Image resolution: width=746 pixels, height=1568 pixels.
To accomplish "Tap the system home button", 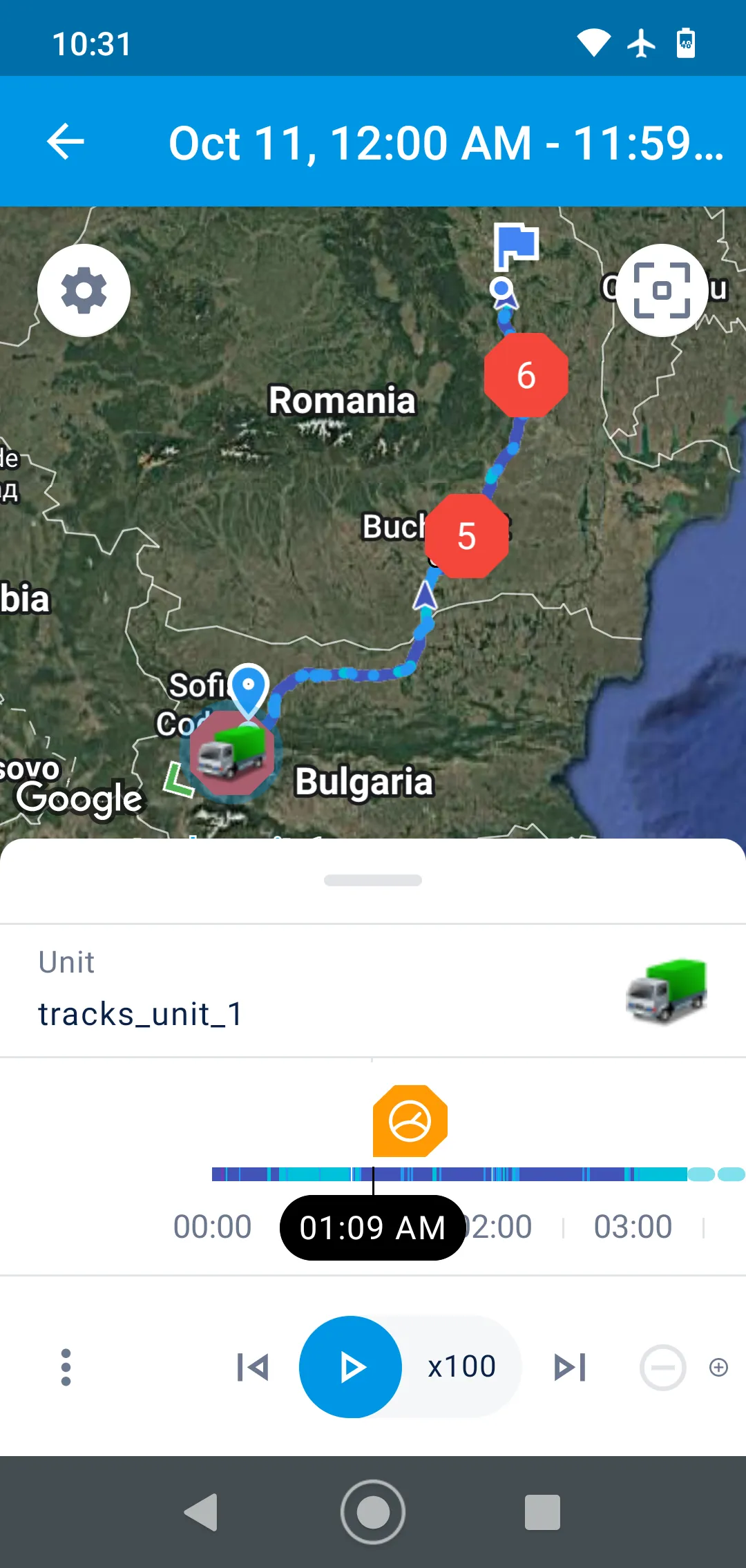I will [x=373, y=1512].
